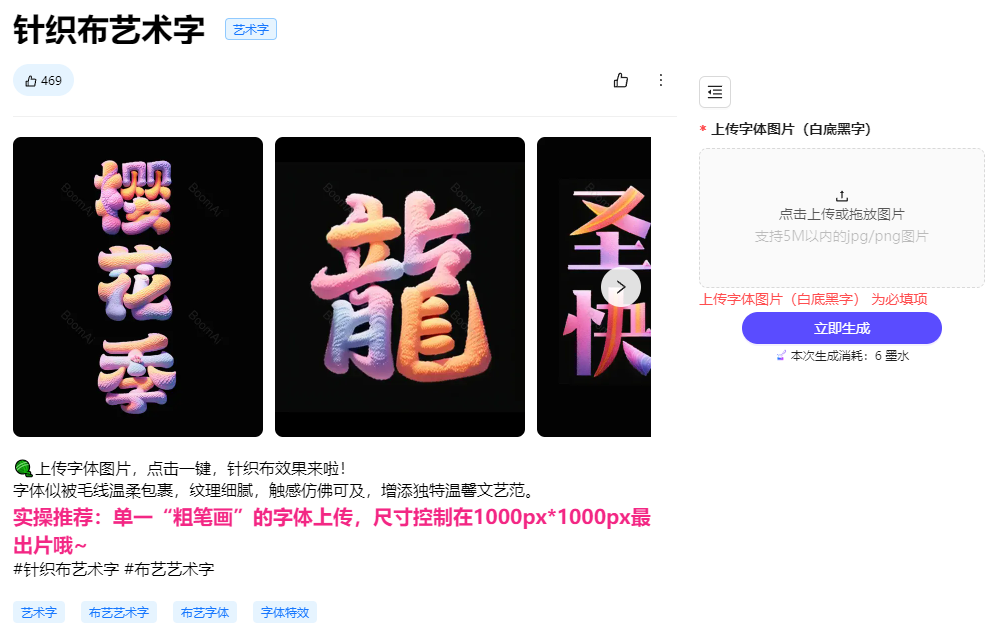999x640 pixels.
Task: Select the 布艺字体 tag chip
Action: [204, 612]
